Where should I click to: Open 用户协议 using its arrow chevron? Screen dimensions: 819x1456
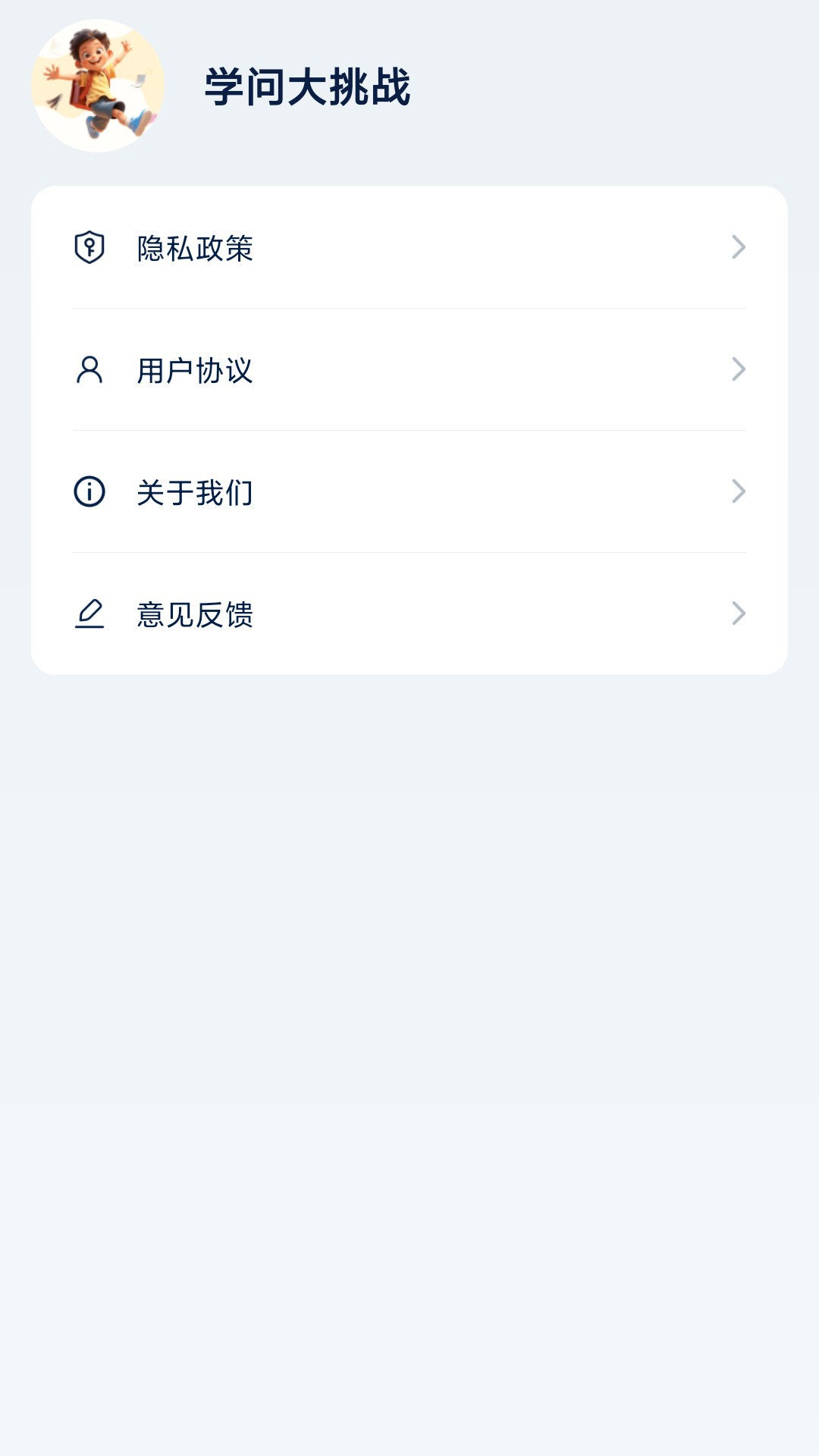pos(739,370)
